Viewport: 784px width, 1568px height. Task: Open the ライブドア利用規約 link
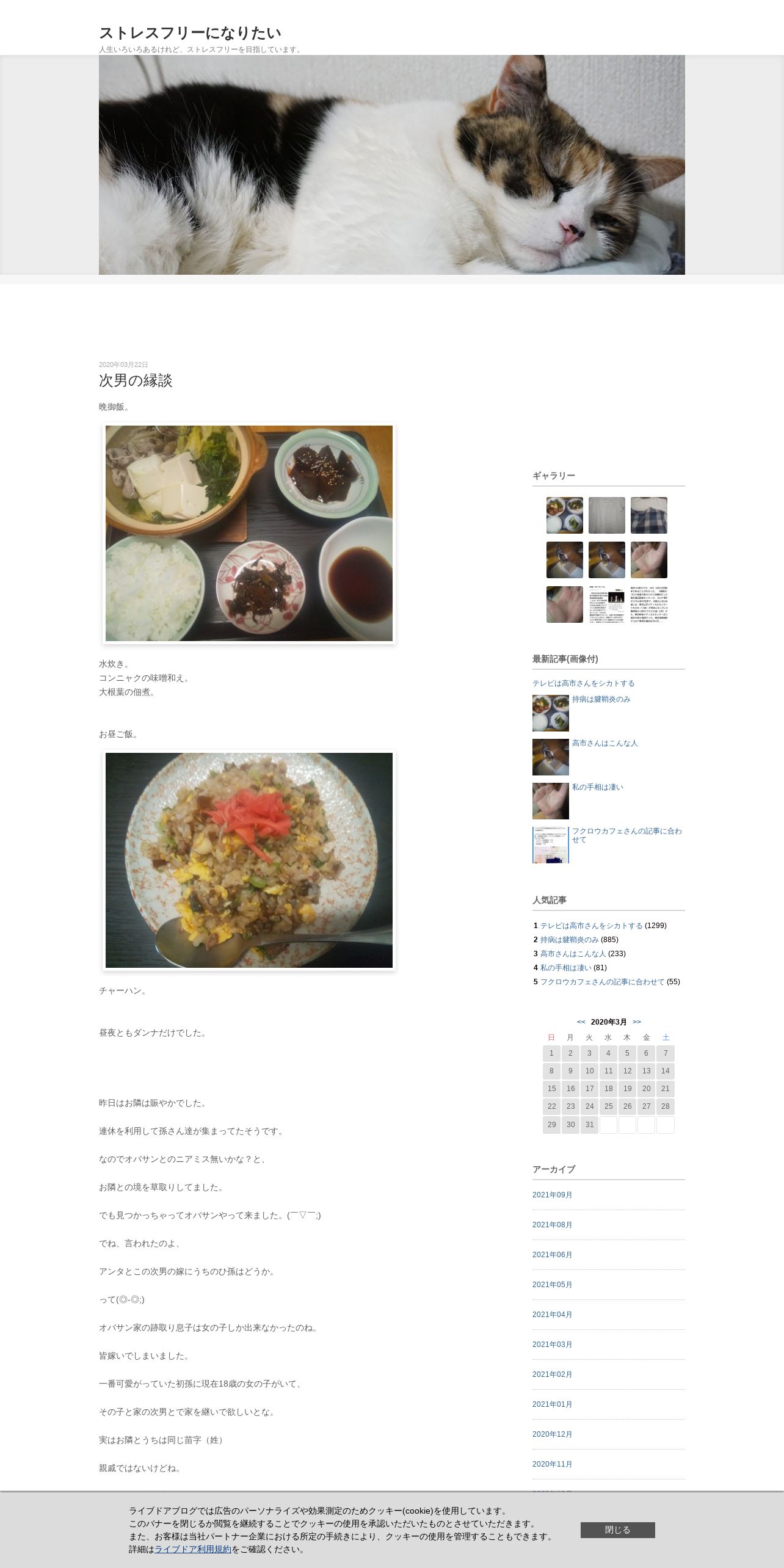pos(193,1549)
